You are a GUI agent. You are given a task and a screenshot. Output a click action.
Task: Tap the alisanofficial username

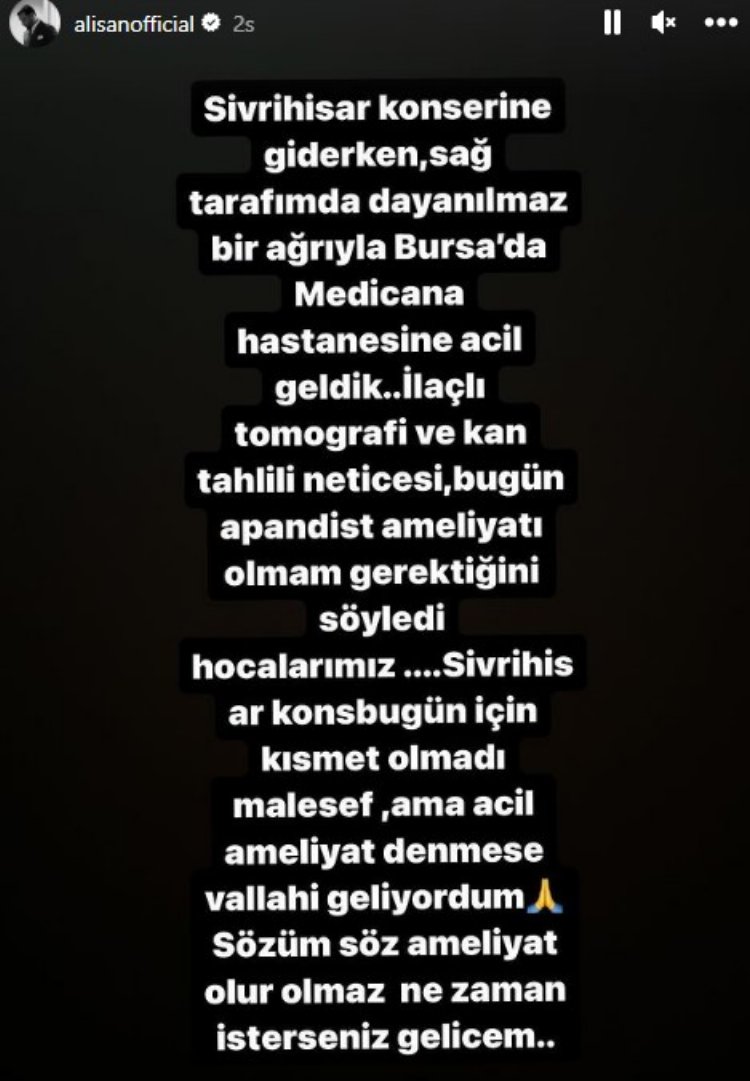tap(130, 25)
